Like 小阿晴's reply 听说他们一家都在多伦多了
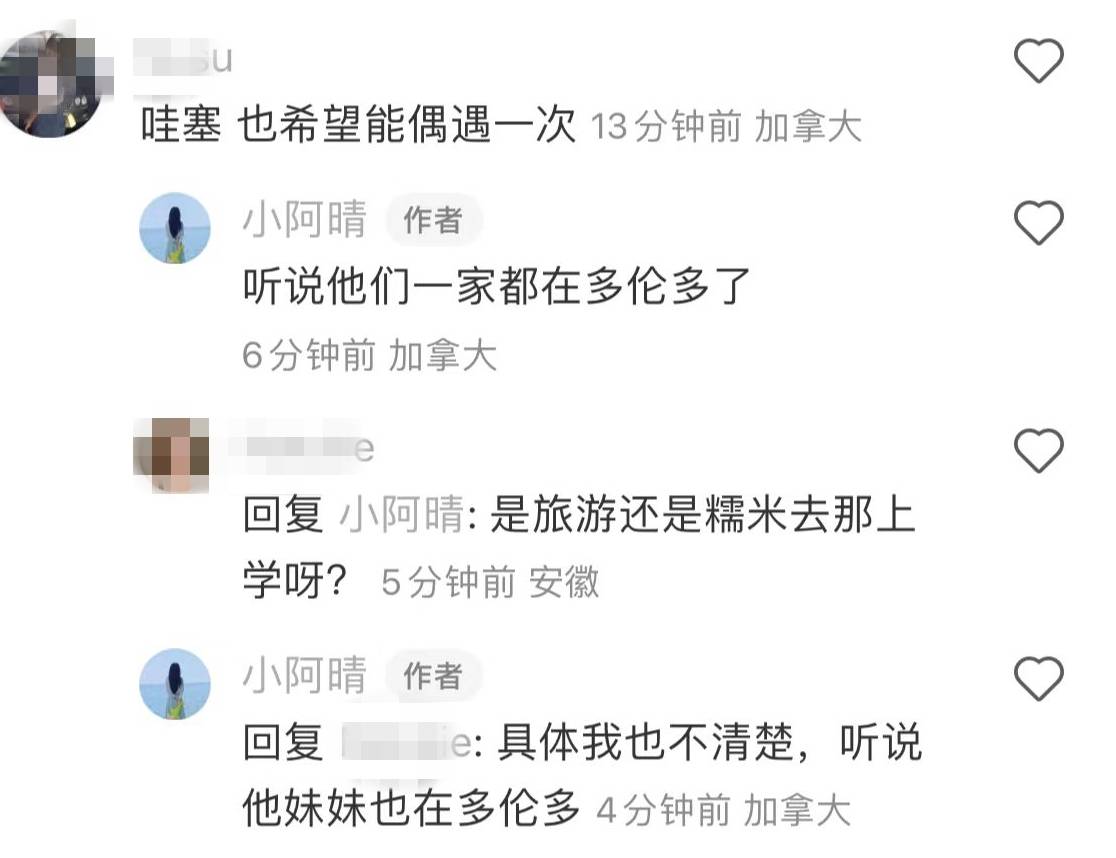 pyautogui.click(x=1038, y=223)
